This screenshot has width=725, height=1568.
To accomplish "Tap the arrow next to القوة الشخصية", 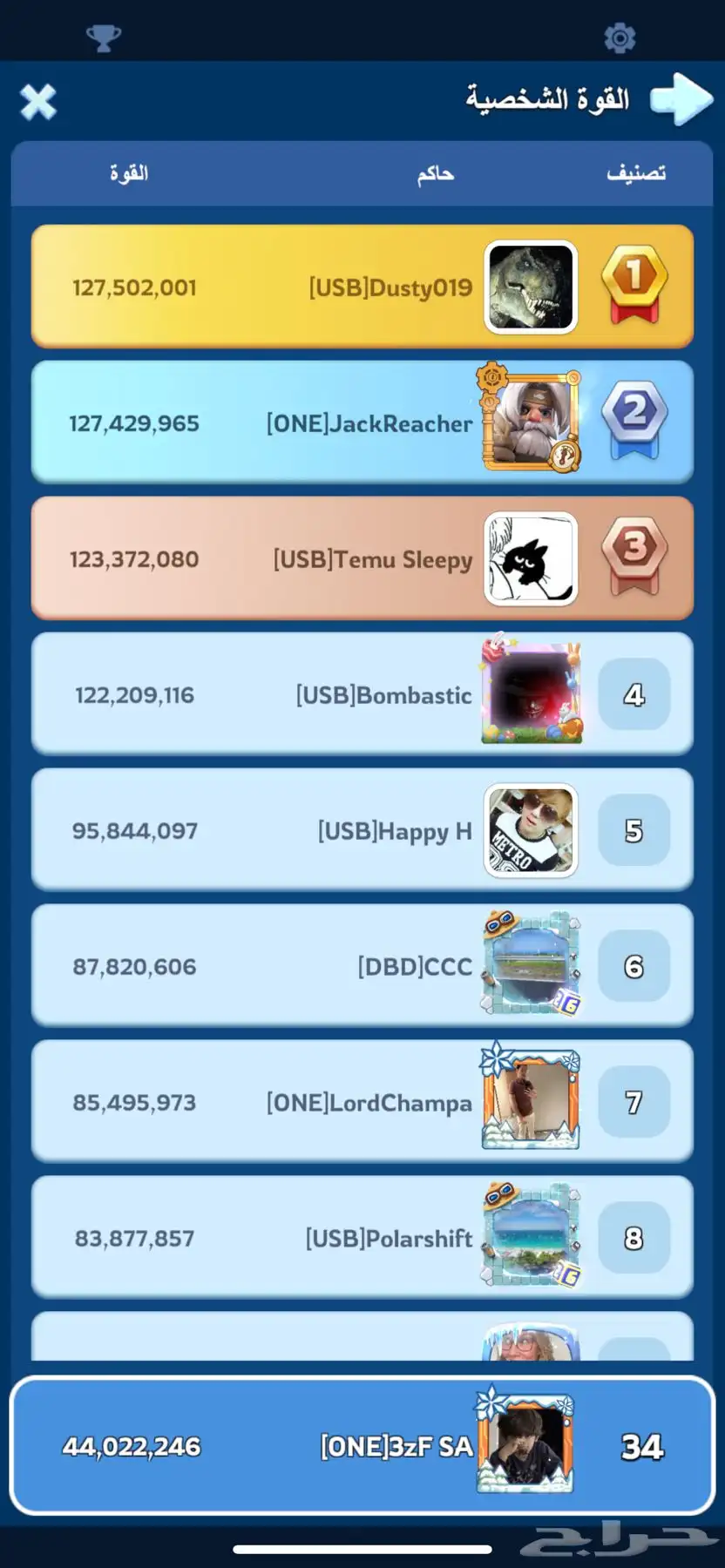I will [x=681, y=99].
